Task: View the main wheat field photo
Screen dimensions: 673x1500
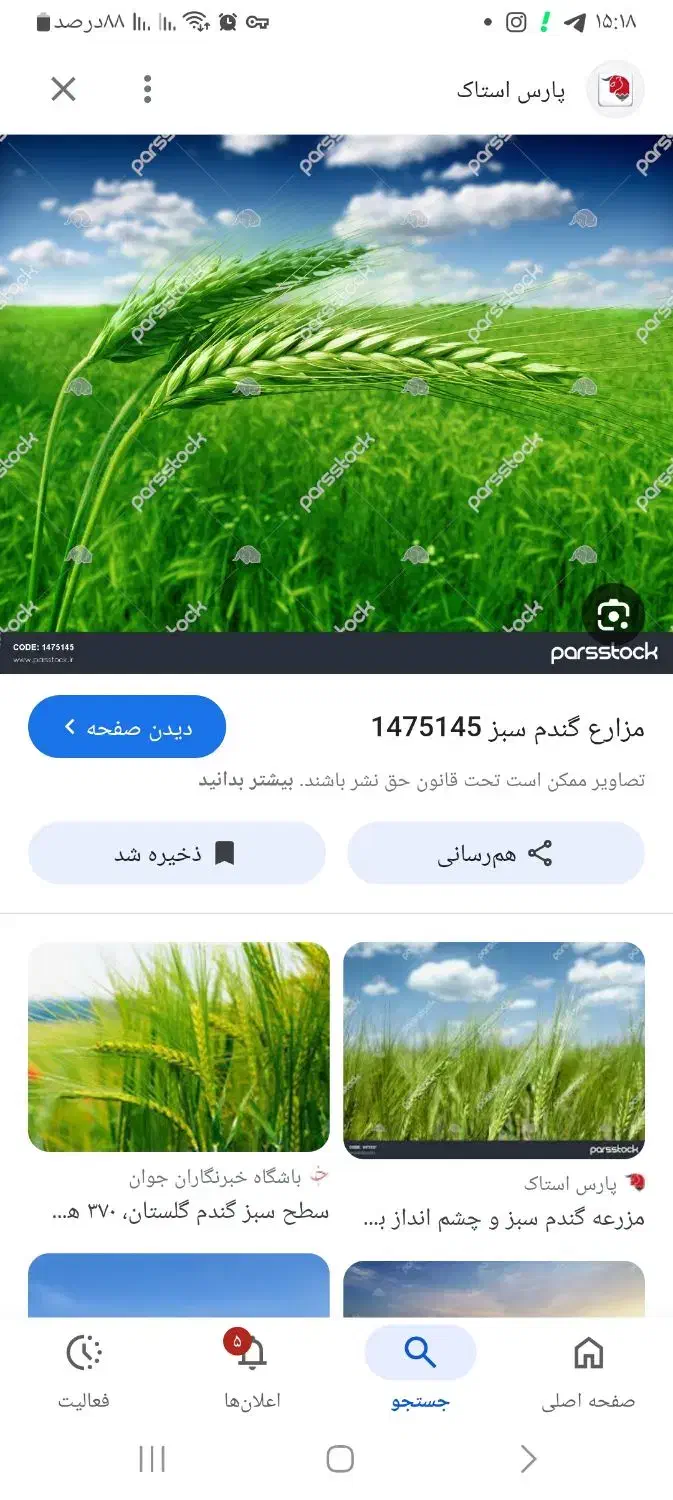Action: click(x=336, y=400)
